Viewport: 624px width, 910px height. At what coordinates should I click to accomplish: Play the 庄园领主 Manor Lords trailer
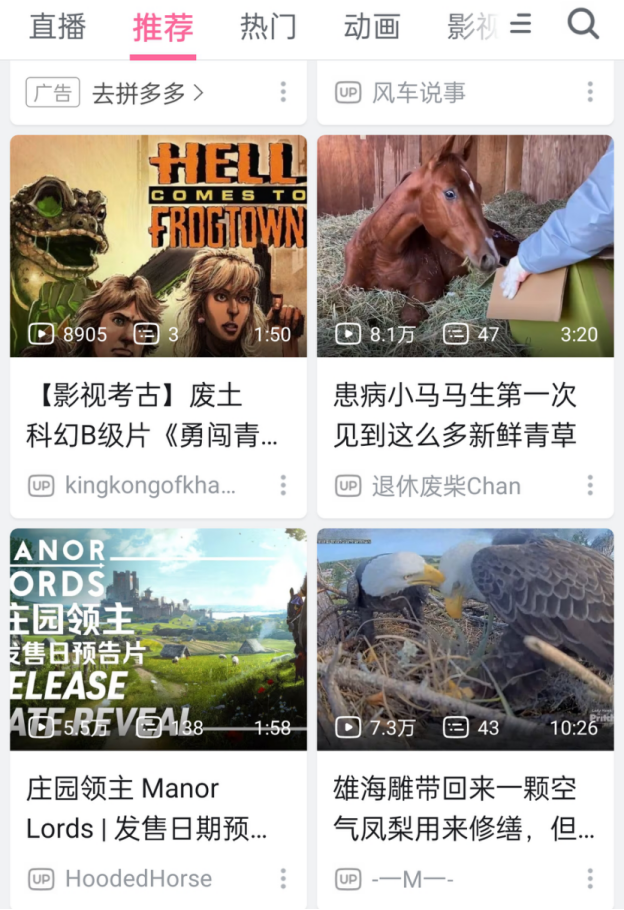[x=158, y=639]
